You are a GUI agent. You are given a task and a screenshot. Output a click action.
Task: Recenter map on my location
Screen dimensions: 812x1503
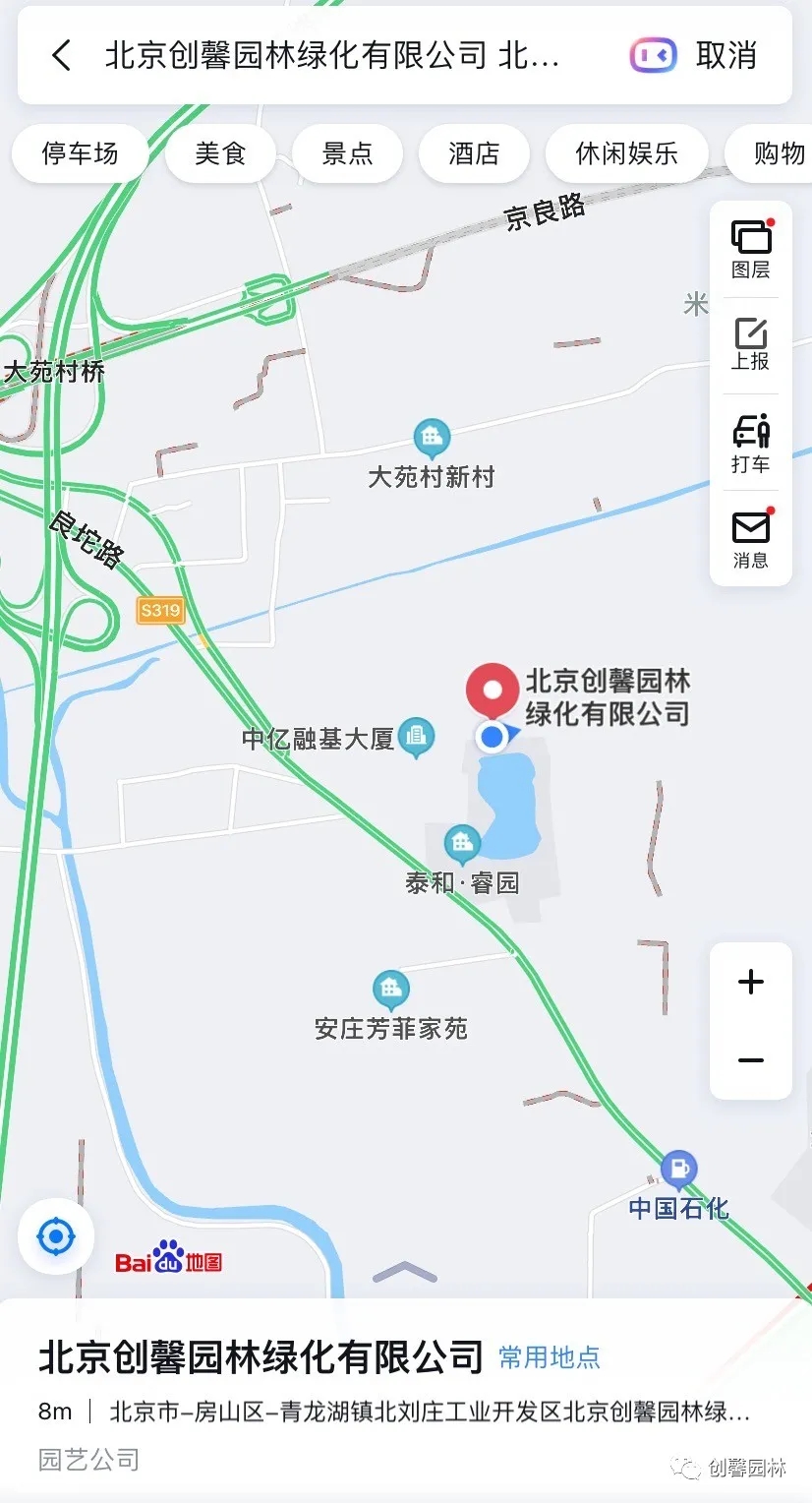click(56, 1236)
